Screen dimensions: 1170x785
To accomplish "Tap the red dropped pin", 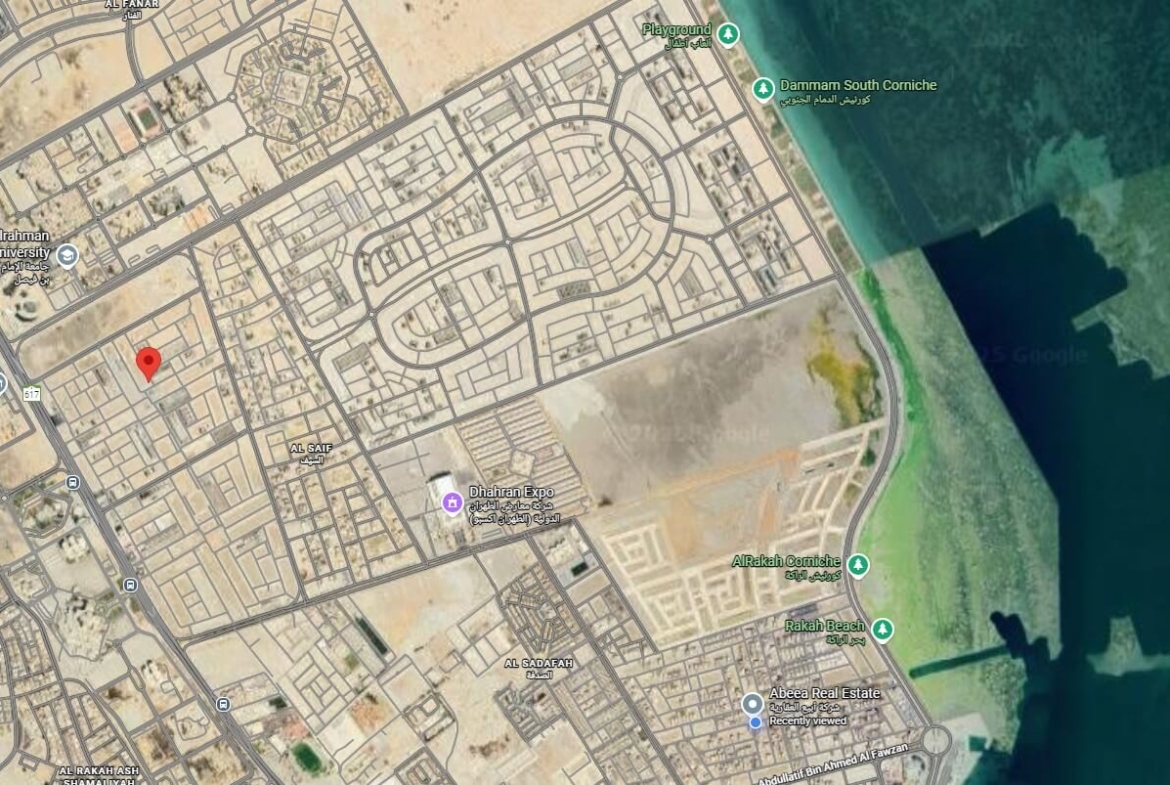I will 148,363.
